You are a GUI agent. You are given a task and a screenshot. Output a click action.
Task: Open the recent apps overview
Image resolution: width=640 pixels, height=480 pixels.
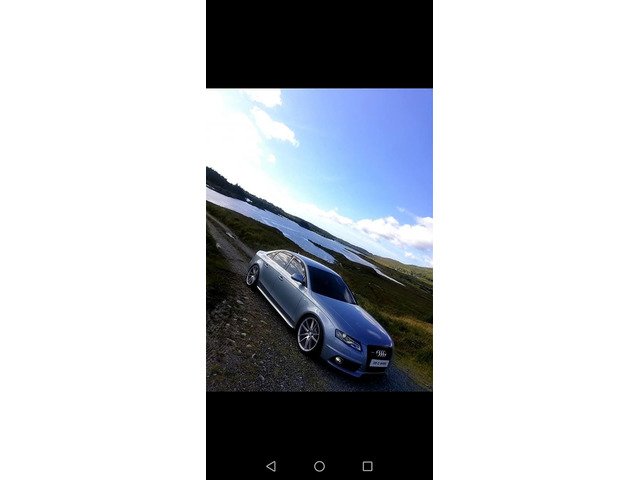(367, 466)
